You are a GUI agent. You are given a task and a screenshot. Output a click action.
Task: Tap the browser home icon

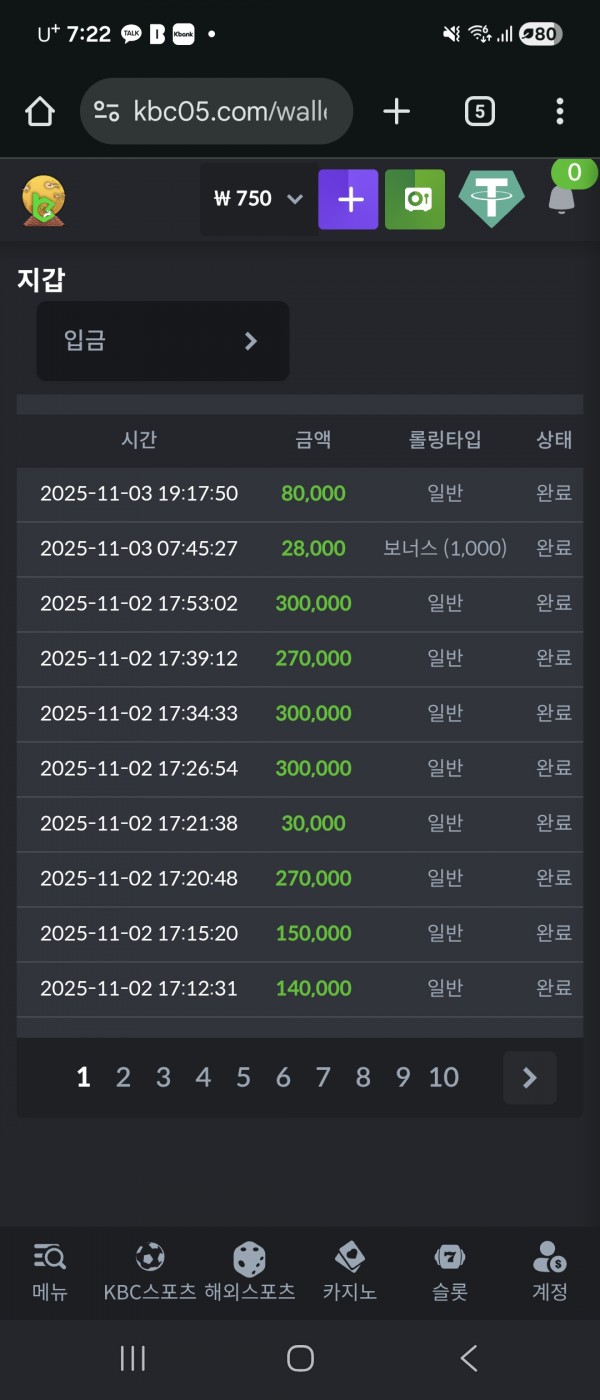point(40,112)
